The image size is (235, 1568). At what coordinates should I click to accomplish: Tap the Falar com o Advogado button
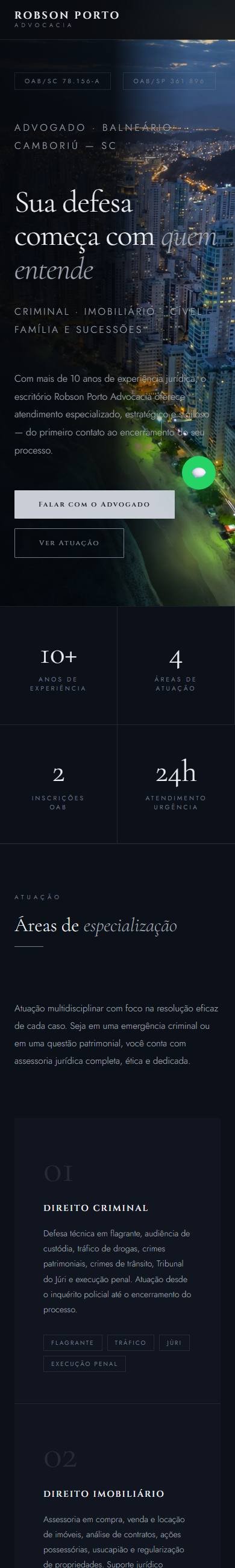[95, 504]
